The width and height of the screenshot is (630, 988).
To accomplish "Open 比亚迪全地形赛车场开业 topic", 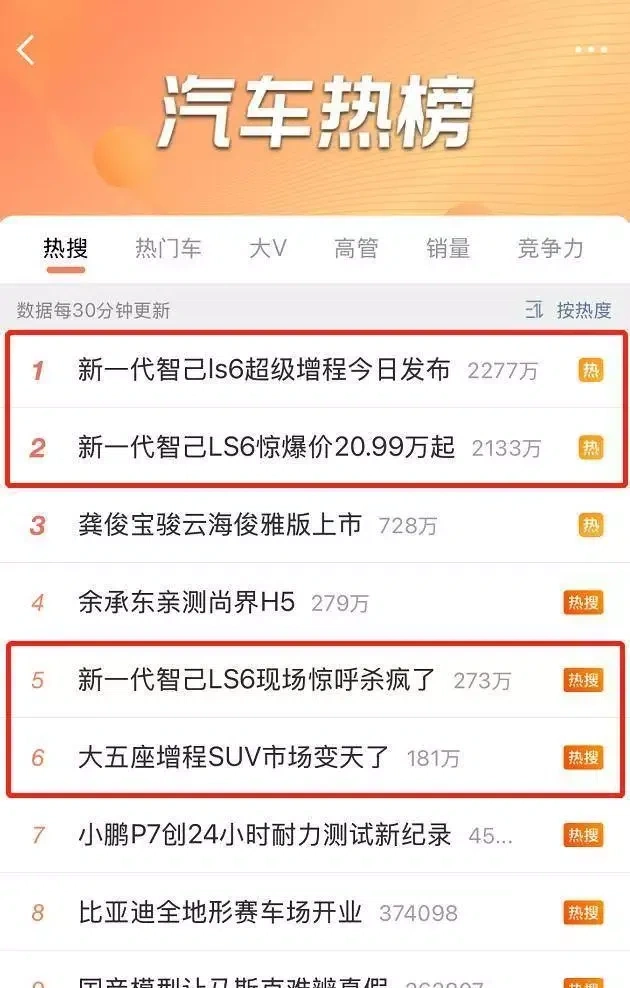I will (x=220, y=911).
